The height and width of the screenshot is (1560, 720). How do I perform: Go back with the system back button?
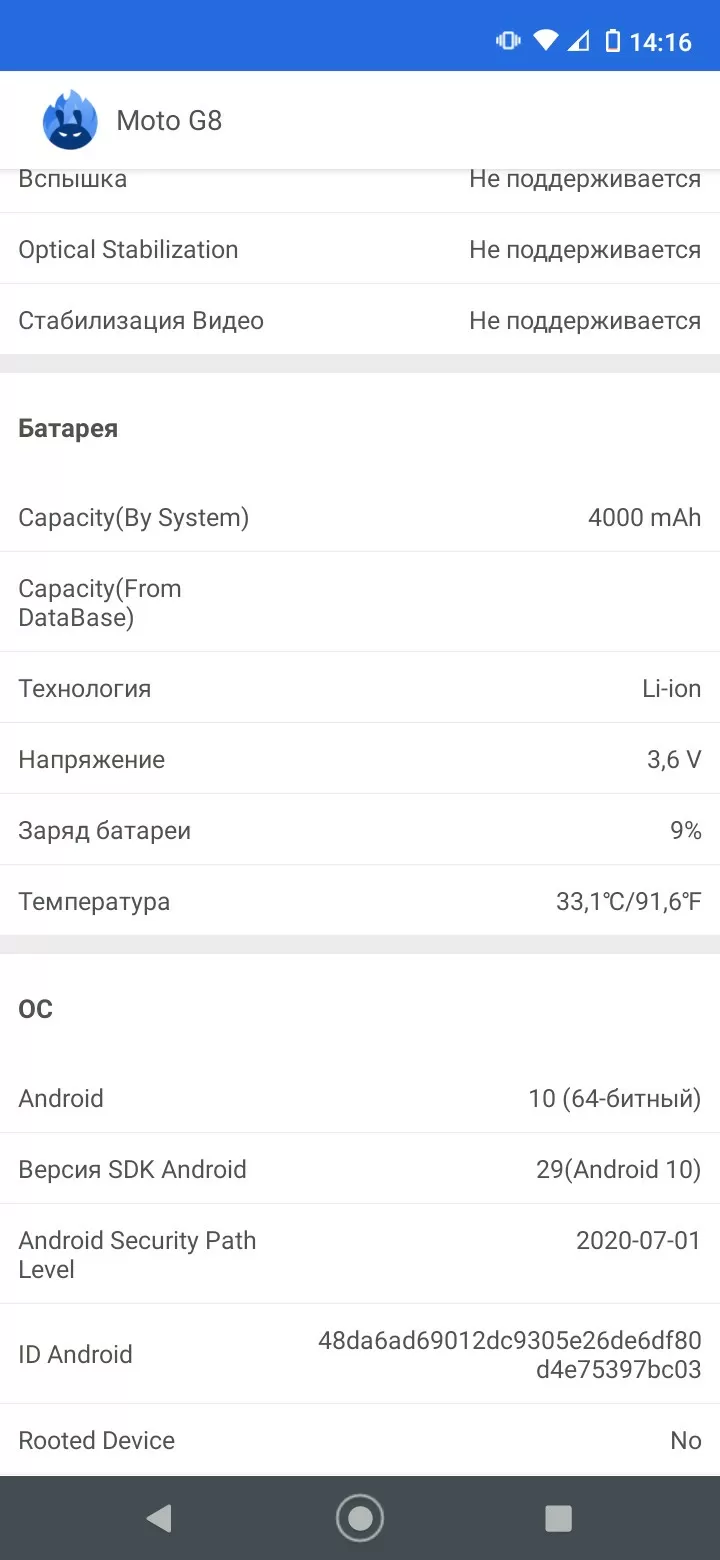[x=159, y=1518]
